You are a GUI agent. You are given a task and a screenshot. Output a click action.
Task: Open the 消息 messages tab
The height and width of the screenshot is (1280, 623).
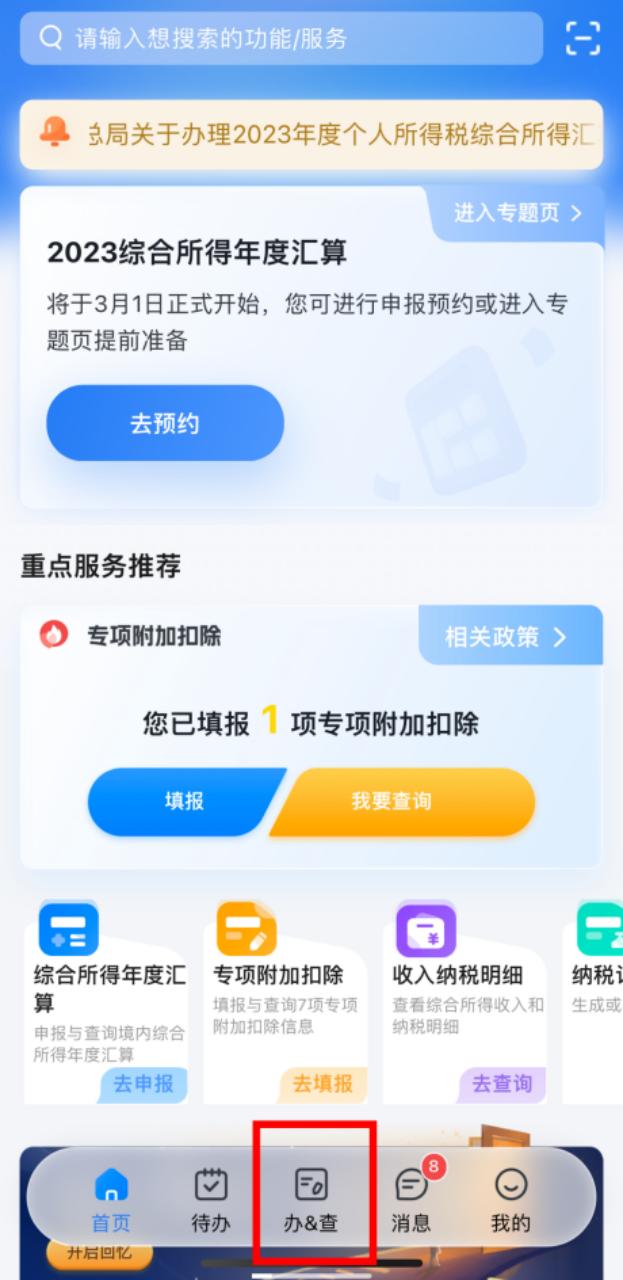411,1200
